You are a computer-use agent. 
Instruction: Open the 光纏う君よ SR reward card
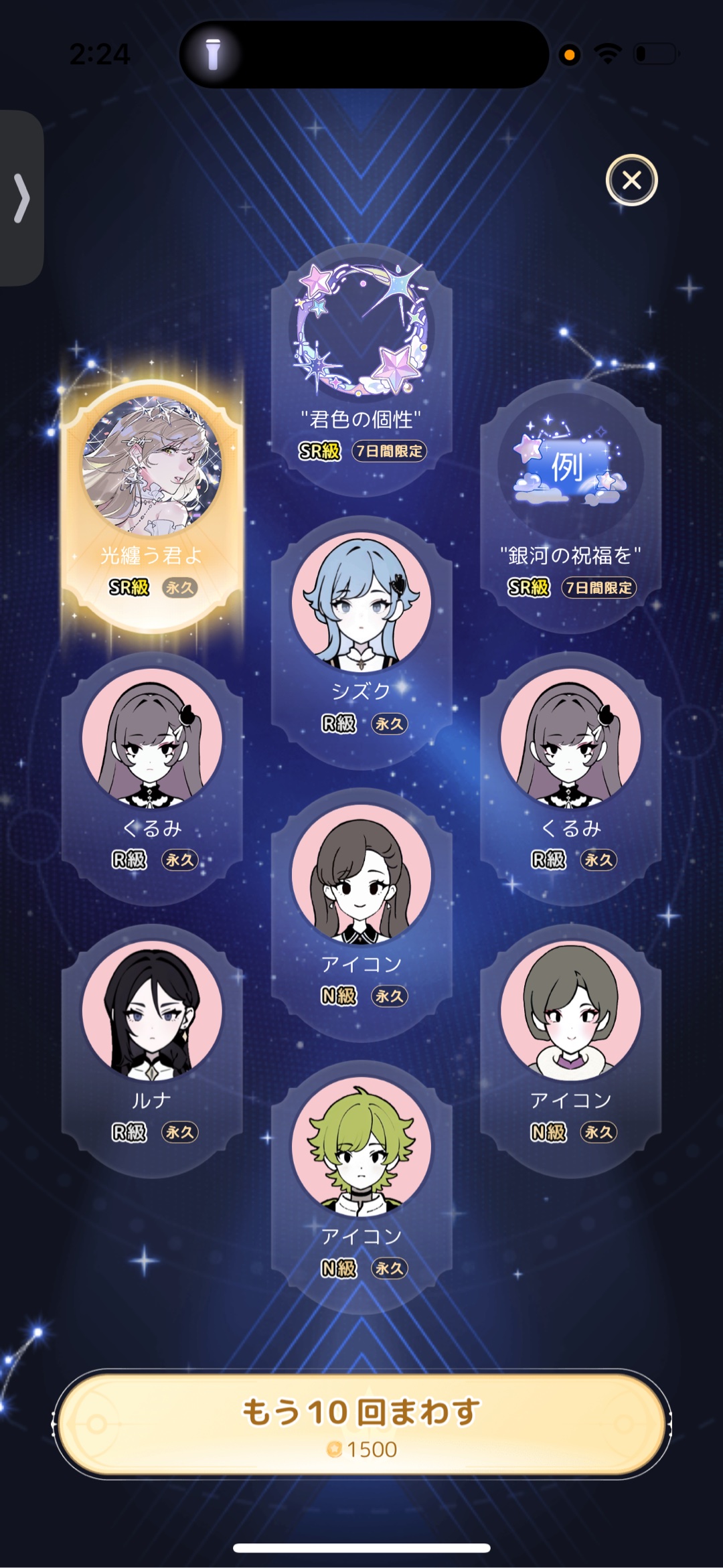pos(152,502)
